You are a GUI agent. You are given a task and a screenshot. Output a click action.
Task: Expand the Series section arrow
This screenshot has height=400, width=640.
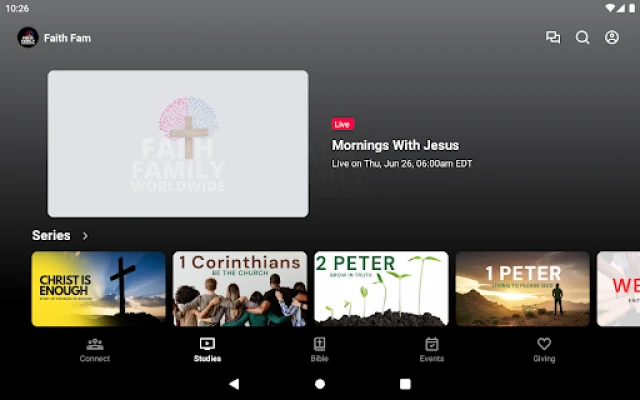point(85,236)
